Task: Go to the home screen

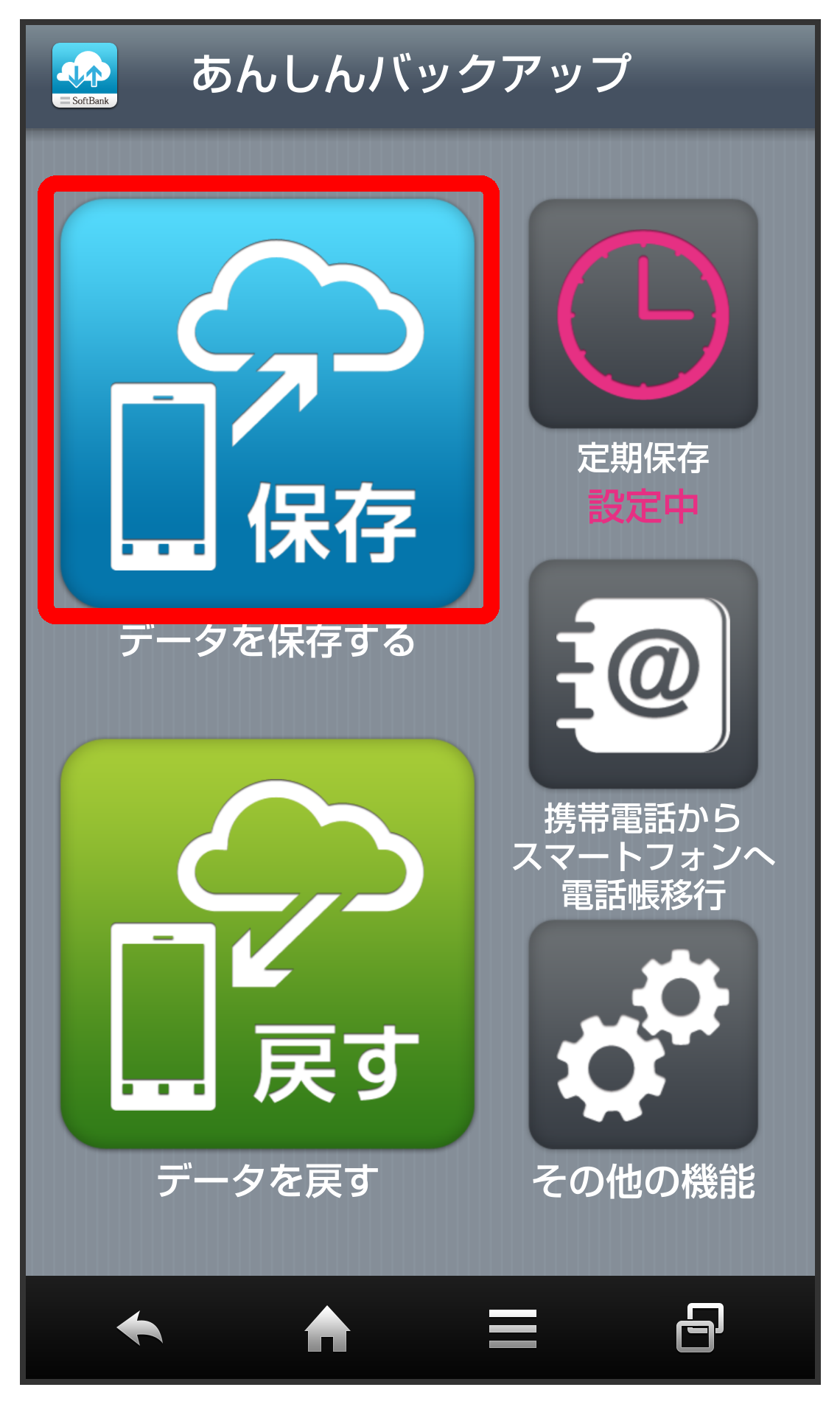Action: 327,1328
